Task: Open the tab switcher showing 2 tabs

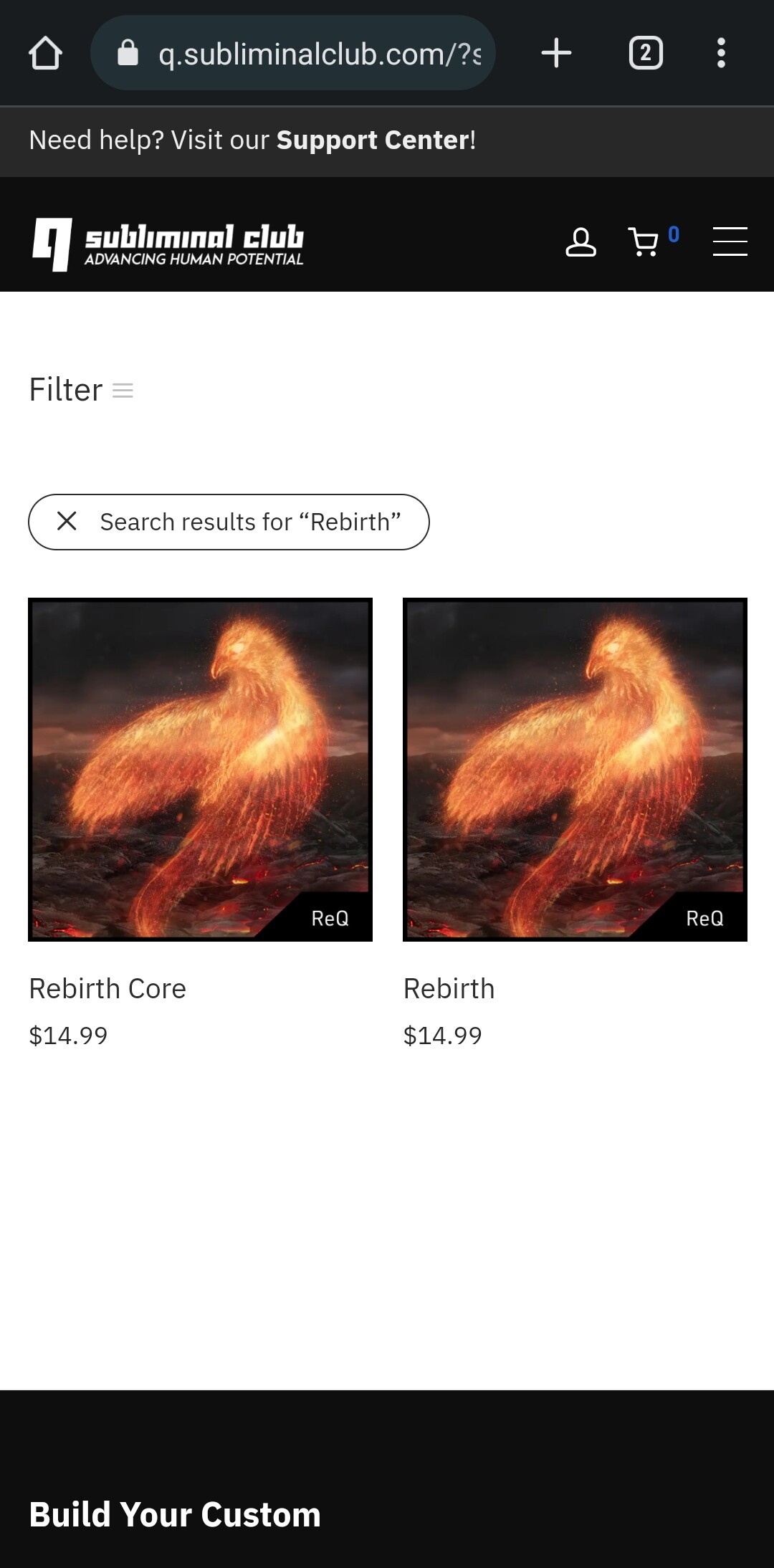Action: pyautogui.click(x=646, y=53)
